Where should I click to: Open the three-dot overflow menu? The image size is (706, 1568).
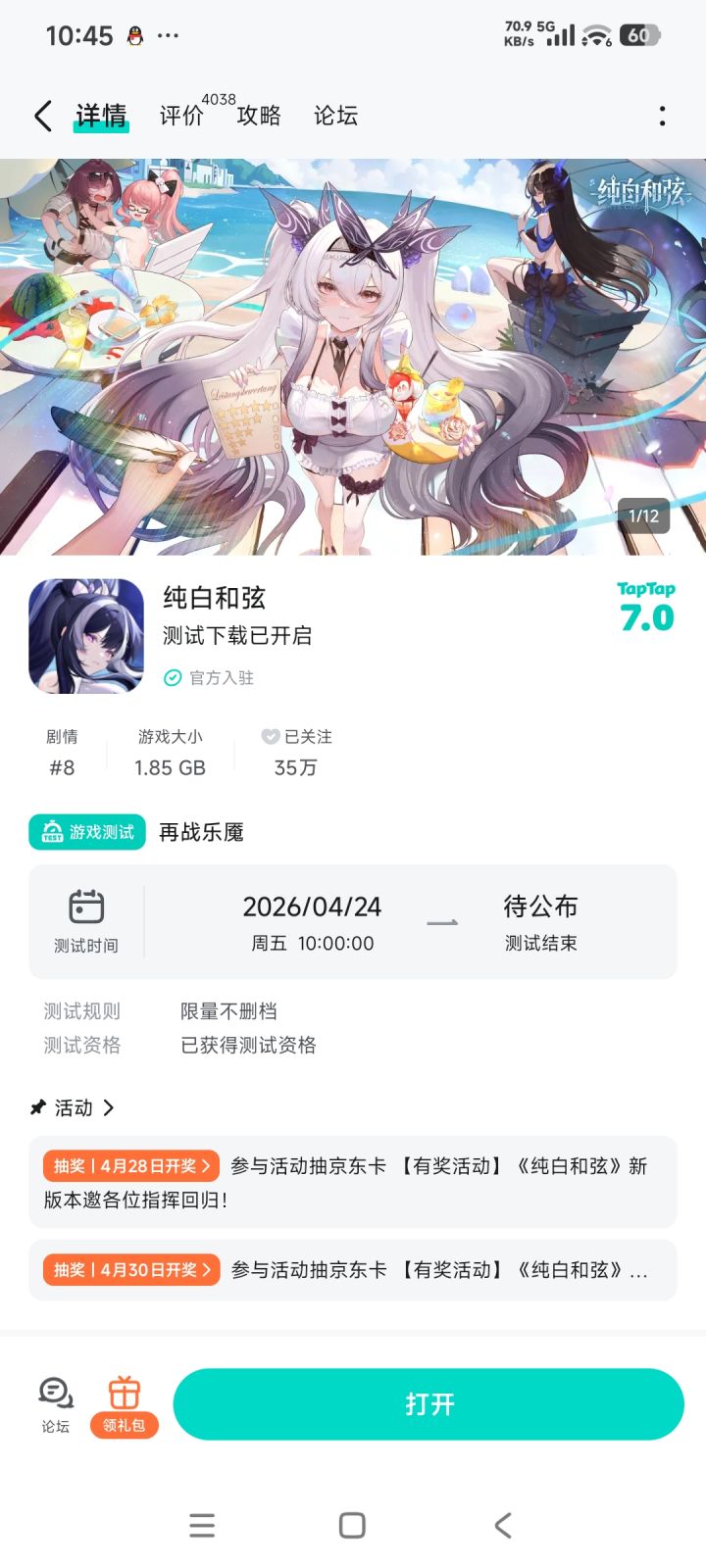[x=663, y=116]
